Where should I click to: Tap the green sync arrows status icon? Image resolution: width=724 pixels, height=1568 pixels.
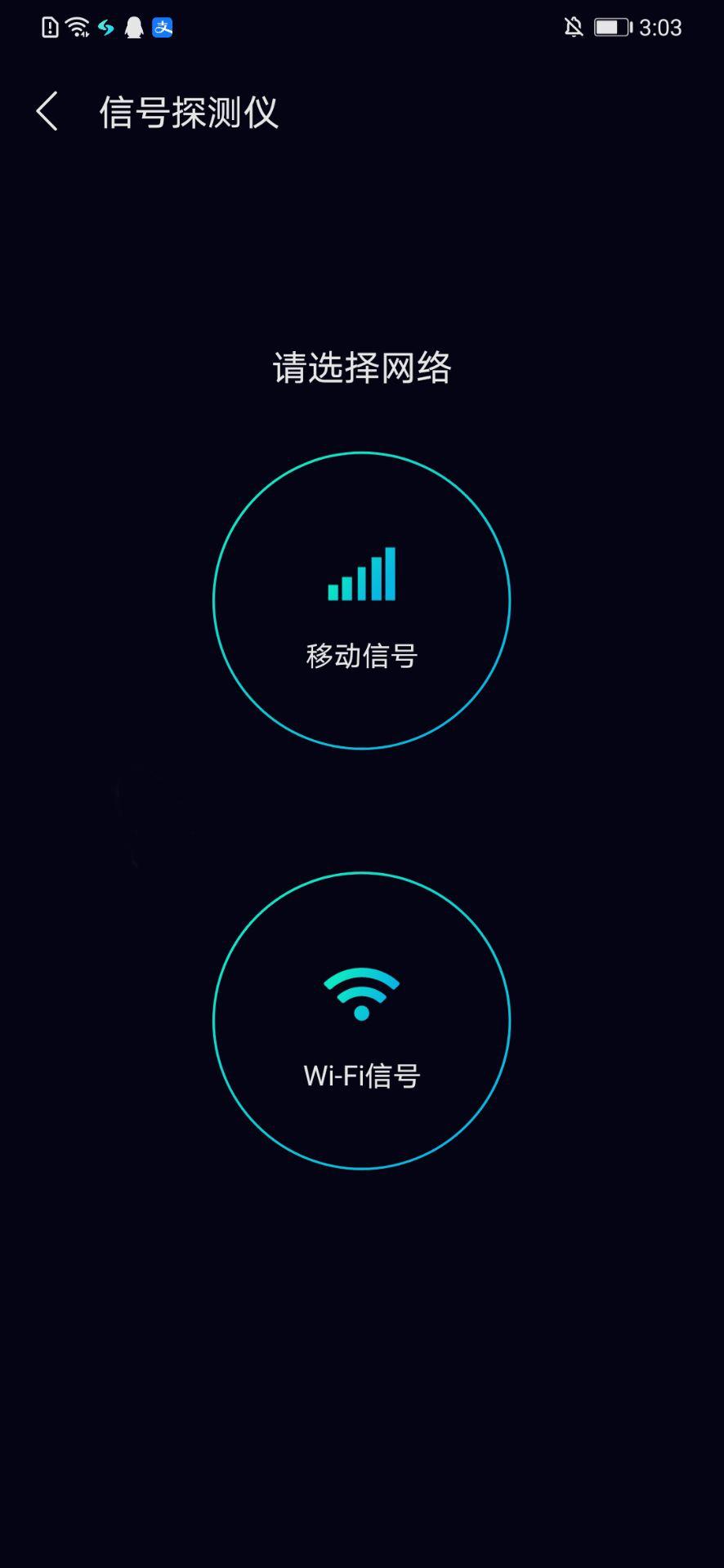tap(105, 27)
